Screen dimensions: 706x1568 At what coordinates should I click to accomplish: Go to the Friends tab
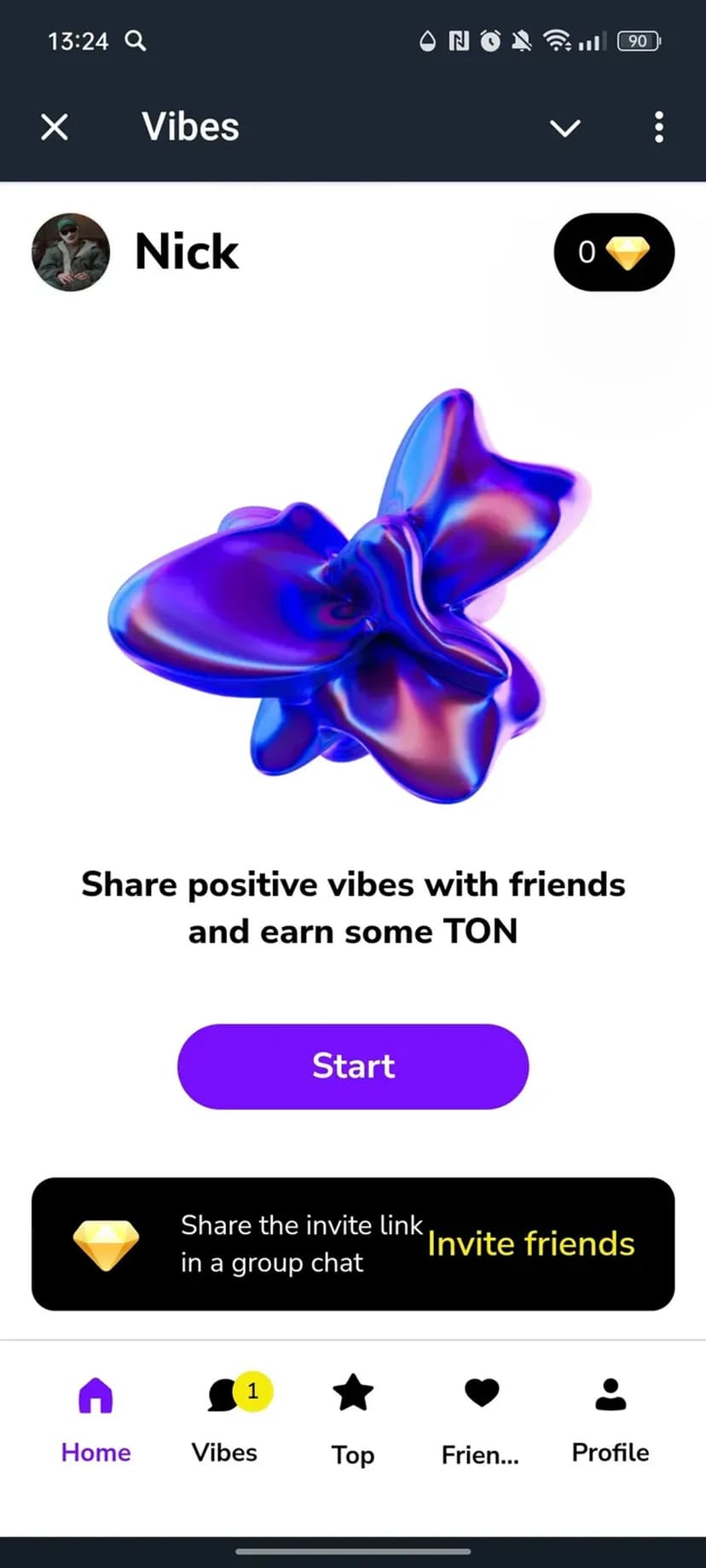[x=481, y=1420]
